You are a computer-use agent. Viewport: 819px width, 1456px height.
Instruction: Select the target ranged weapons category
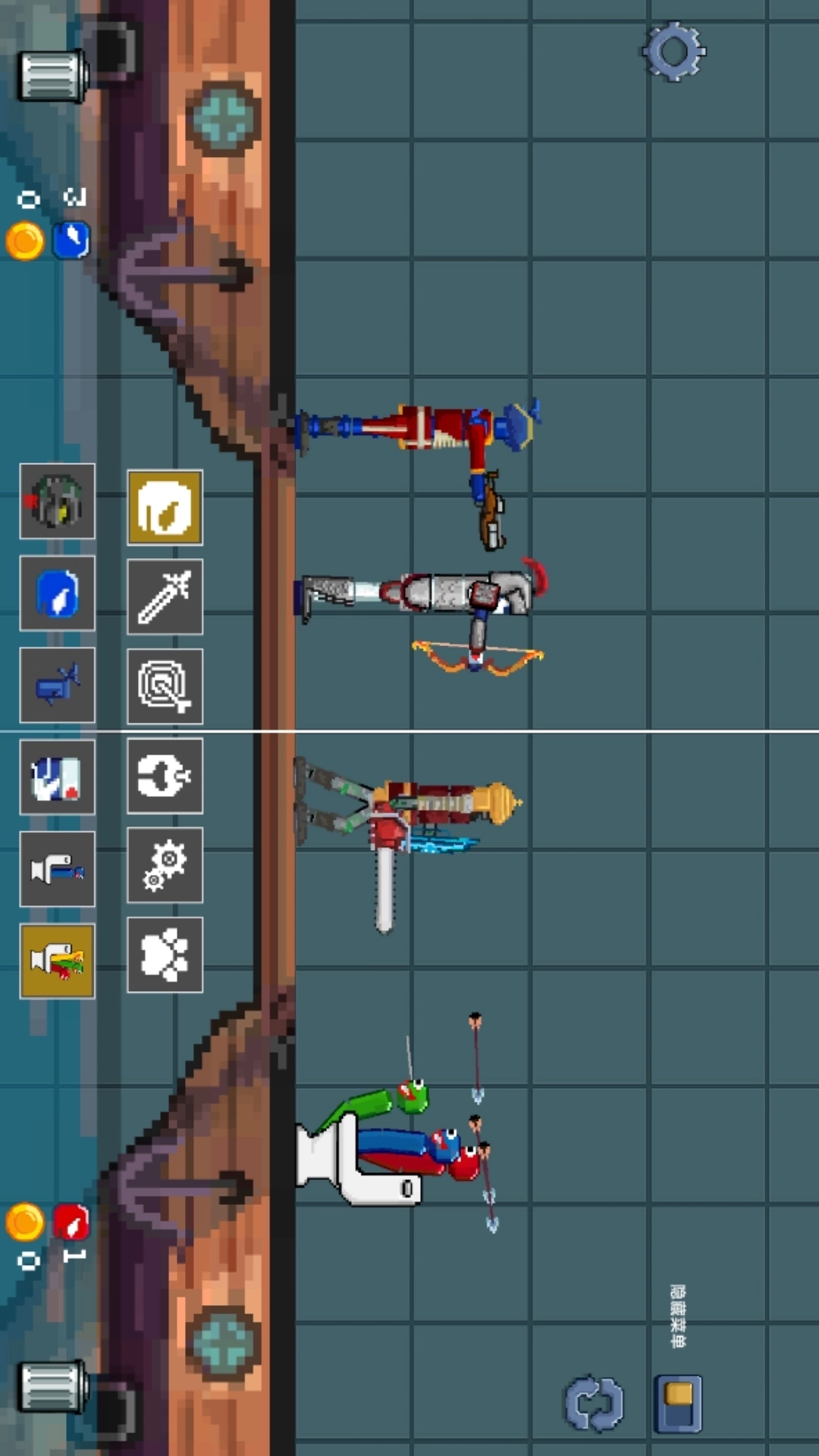click(x=165, y=686)
